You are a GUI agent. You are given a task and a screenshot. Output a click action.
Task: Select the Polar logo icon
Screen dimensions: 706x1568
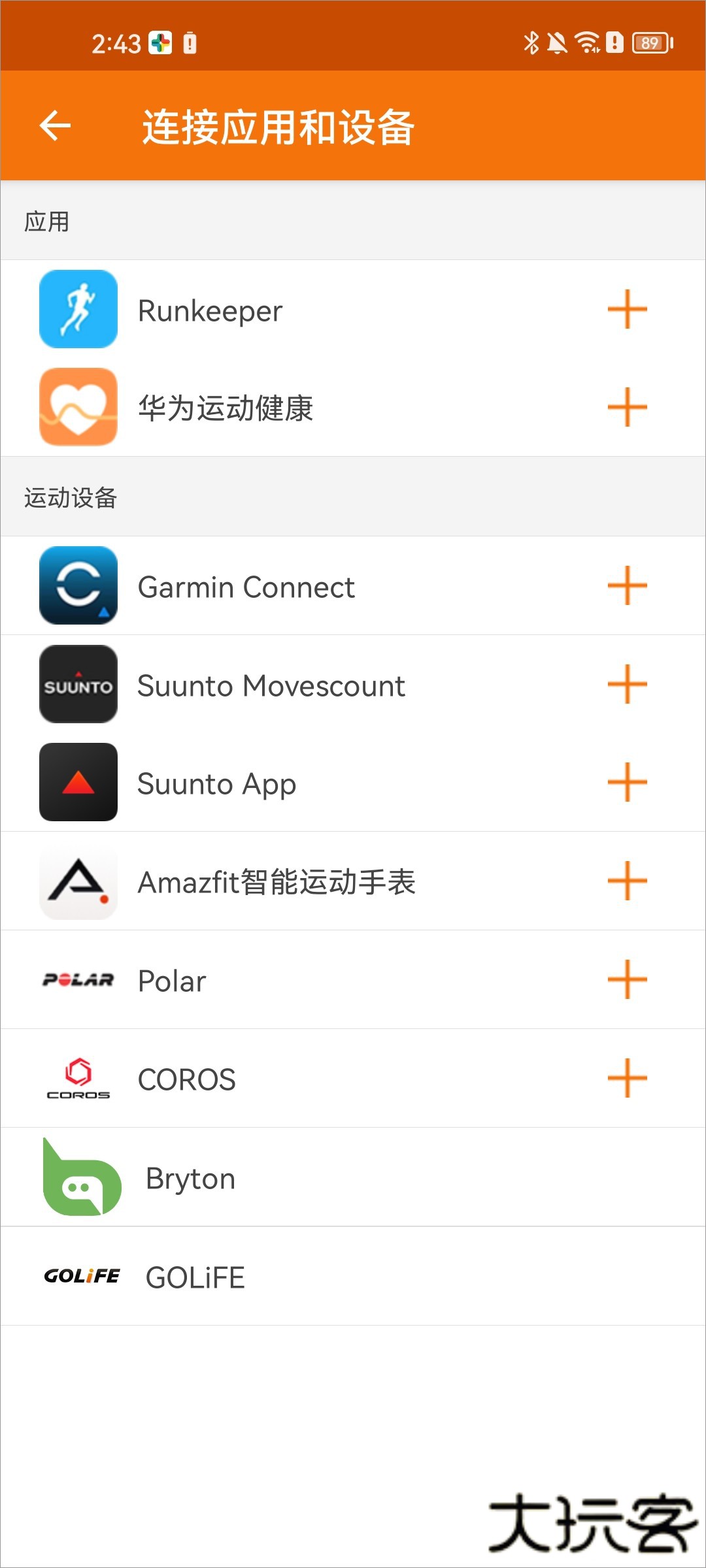click(x=78, y=980)
